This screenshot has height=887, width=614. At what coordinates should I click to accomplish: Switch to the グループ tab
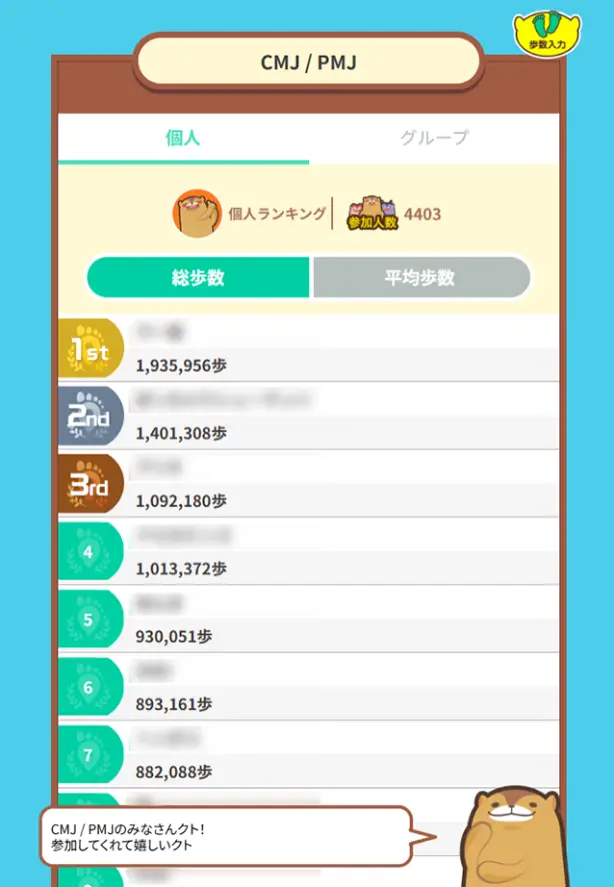coord(434,138)
